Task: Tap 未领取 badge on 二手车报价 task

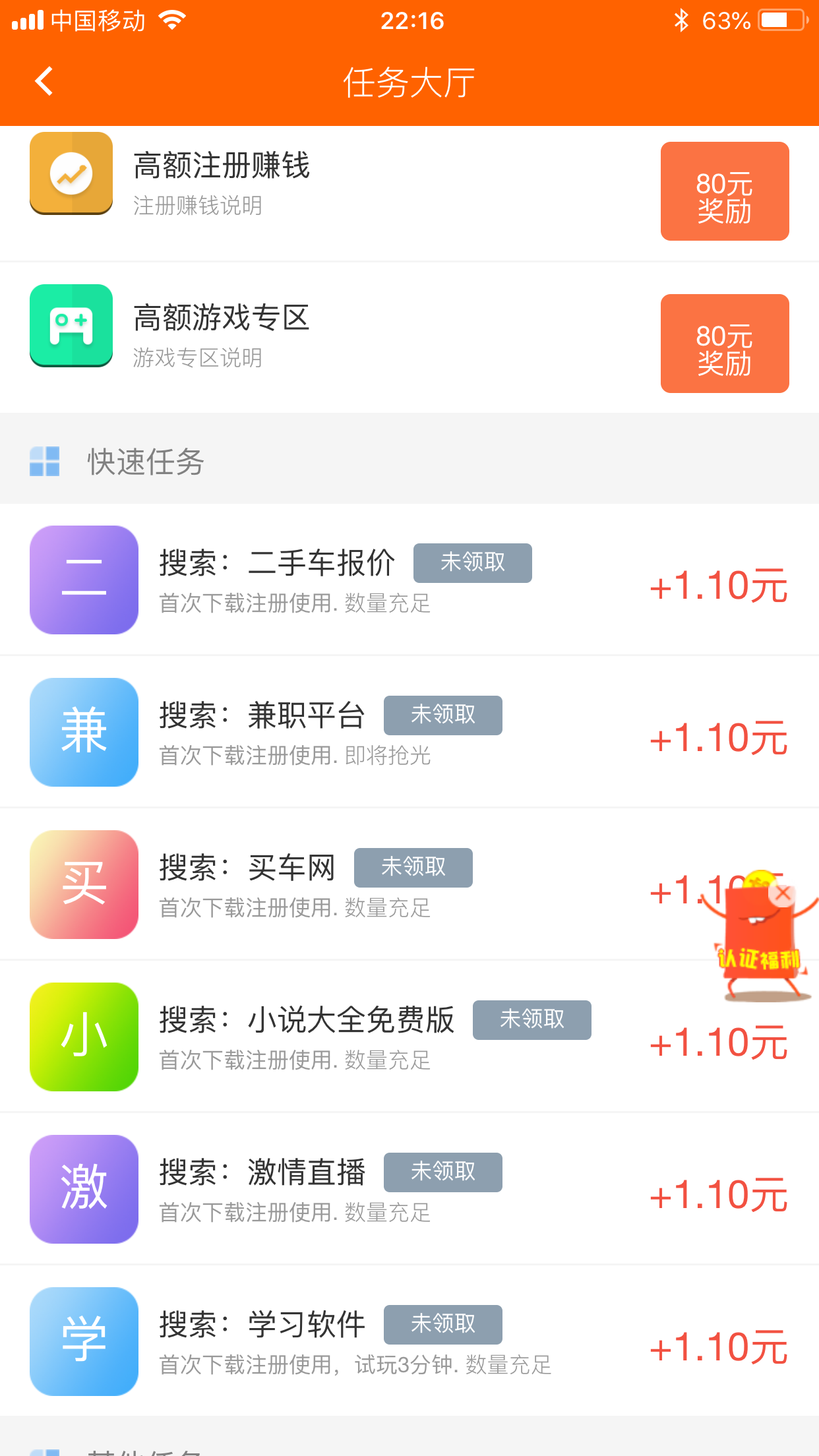Action: pos(472,562)
